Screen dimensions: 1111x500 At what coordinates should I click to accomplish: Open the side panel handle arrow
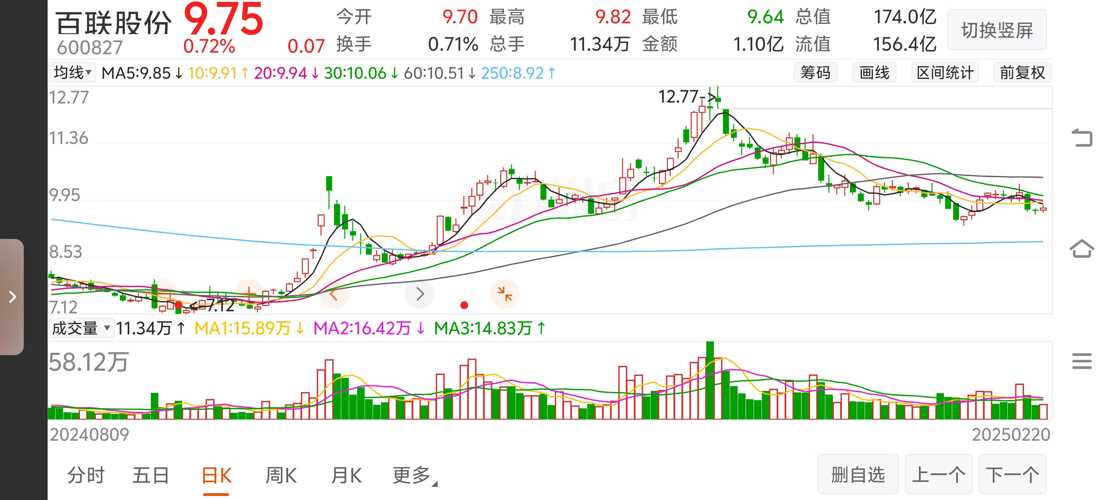click(x=12, y=297)
